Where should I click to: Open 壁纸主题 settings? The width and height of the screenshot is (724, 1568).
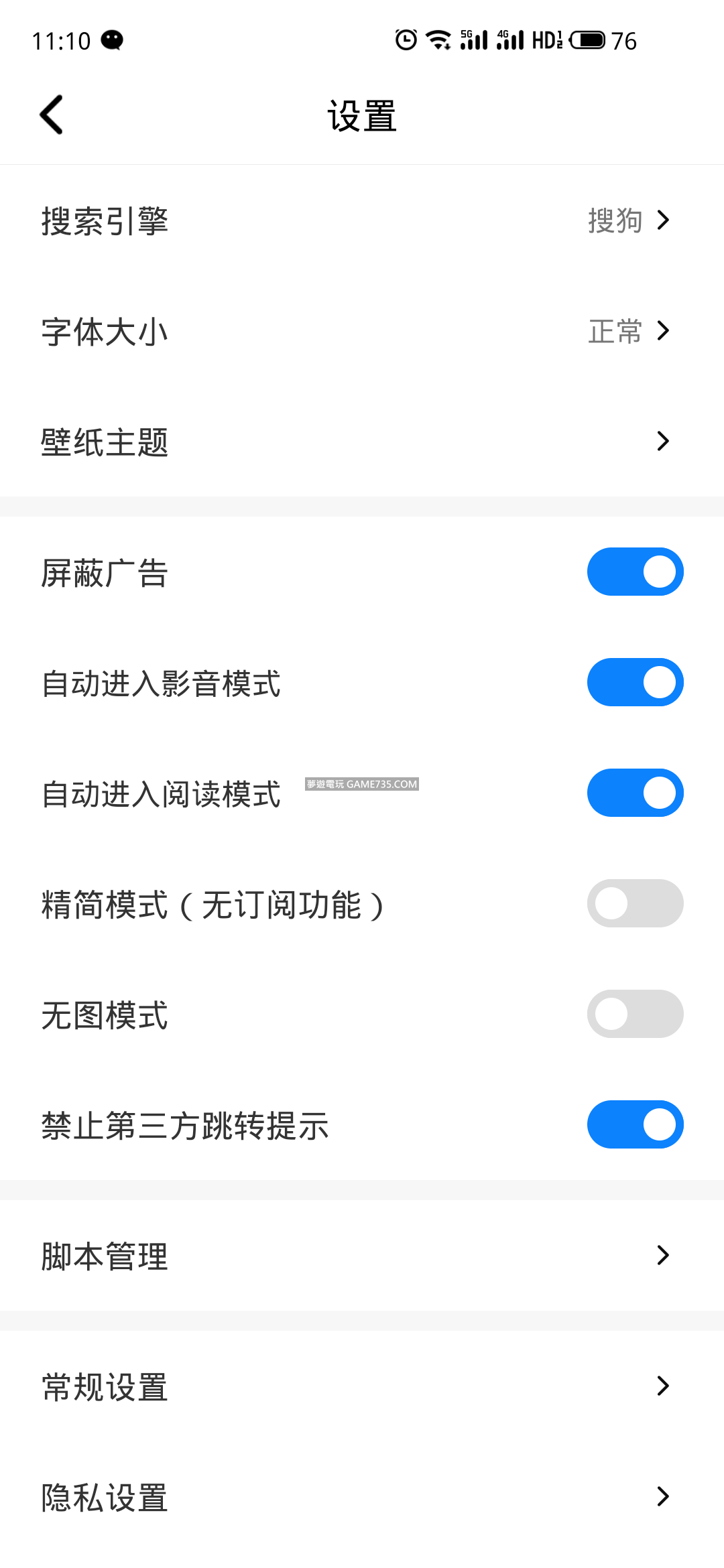point(362,442)
